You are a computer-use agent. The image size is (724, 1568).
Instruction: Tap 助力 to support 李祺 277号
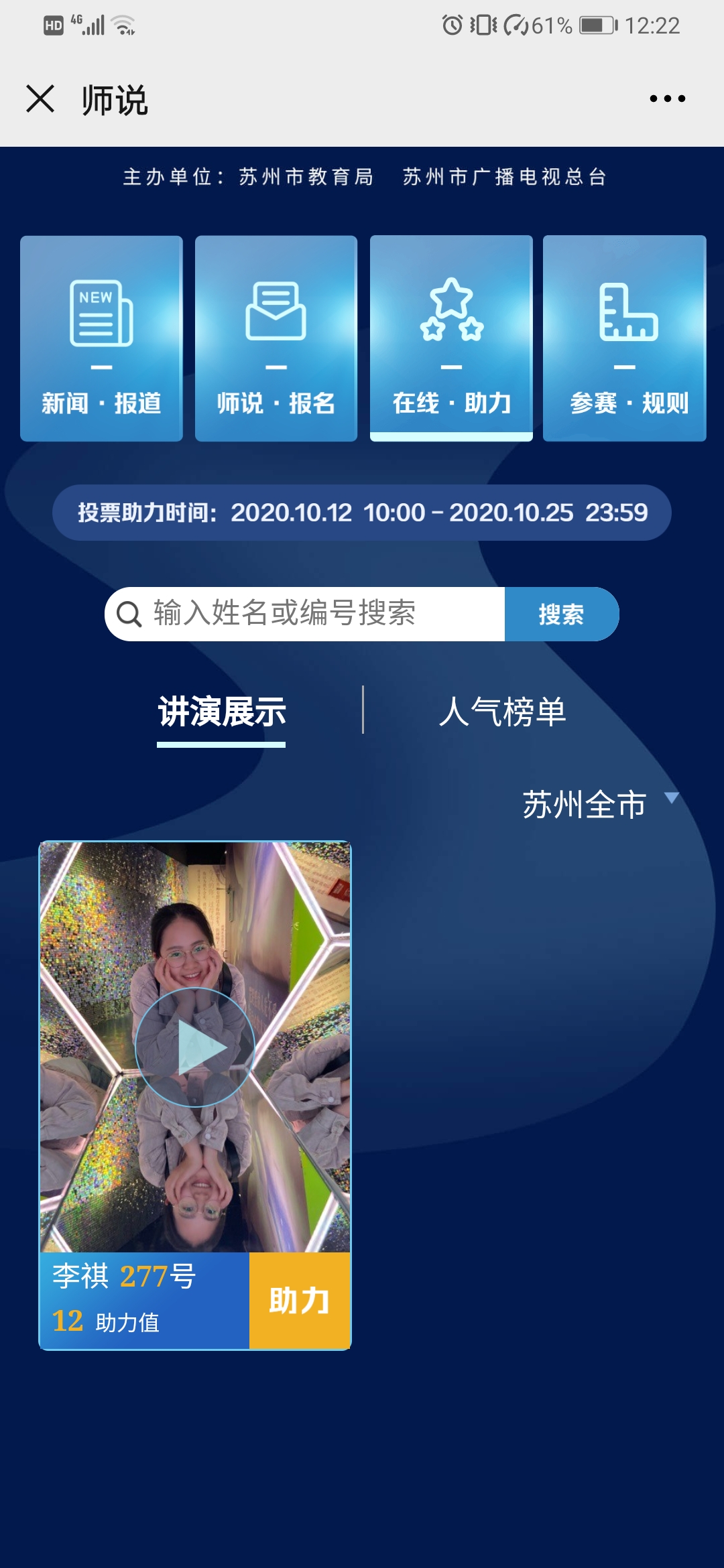tap(300, 1301)
